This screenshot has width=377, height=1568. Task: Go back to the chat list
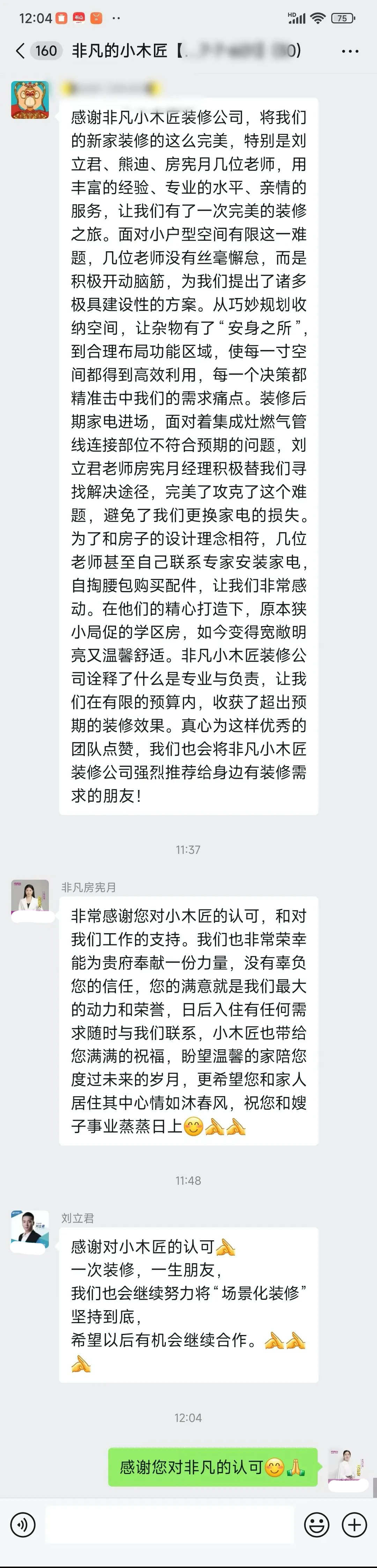(x=20, y=51)
